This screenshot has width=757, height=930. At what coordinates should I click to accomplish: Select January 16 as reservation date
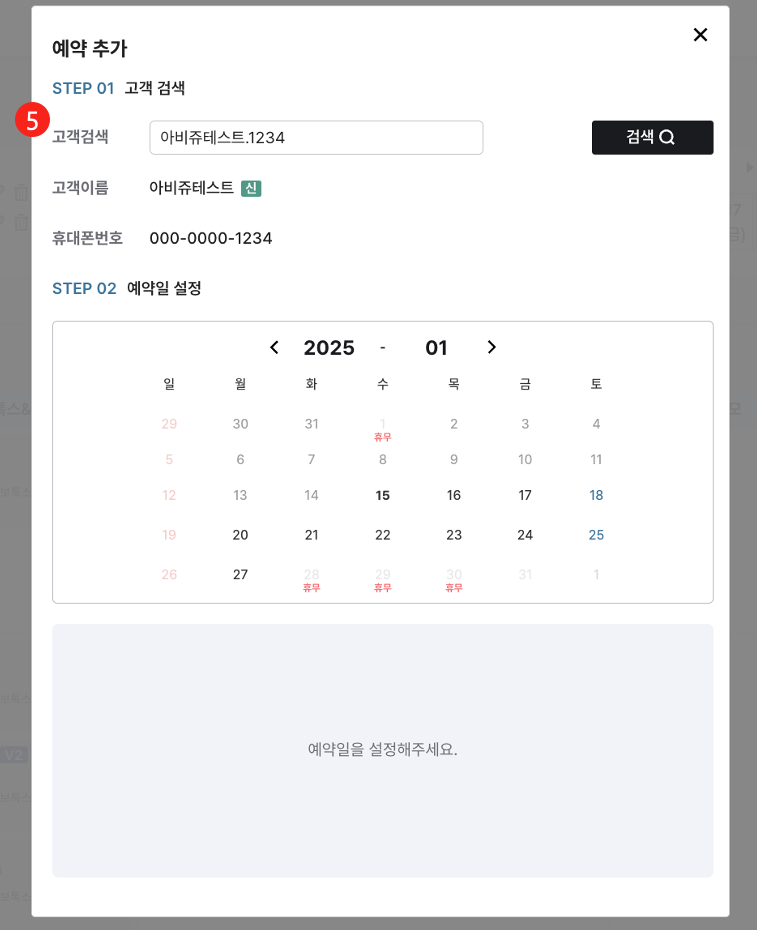point(454,495)
